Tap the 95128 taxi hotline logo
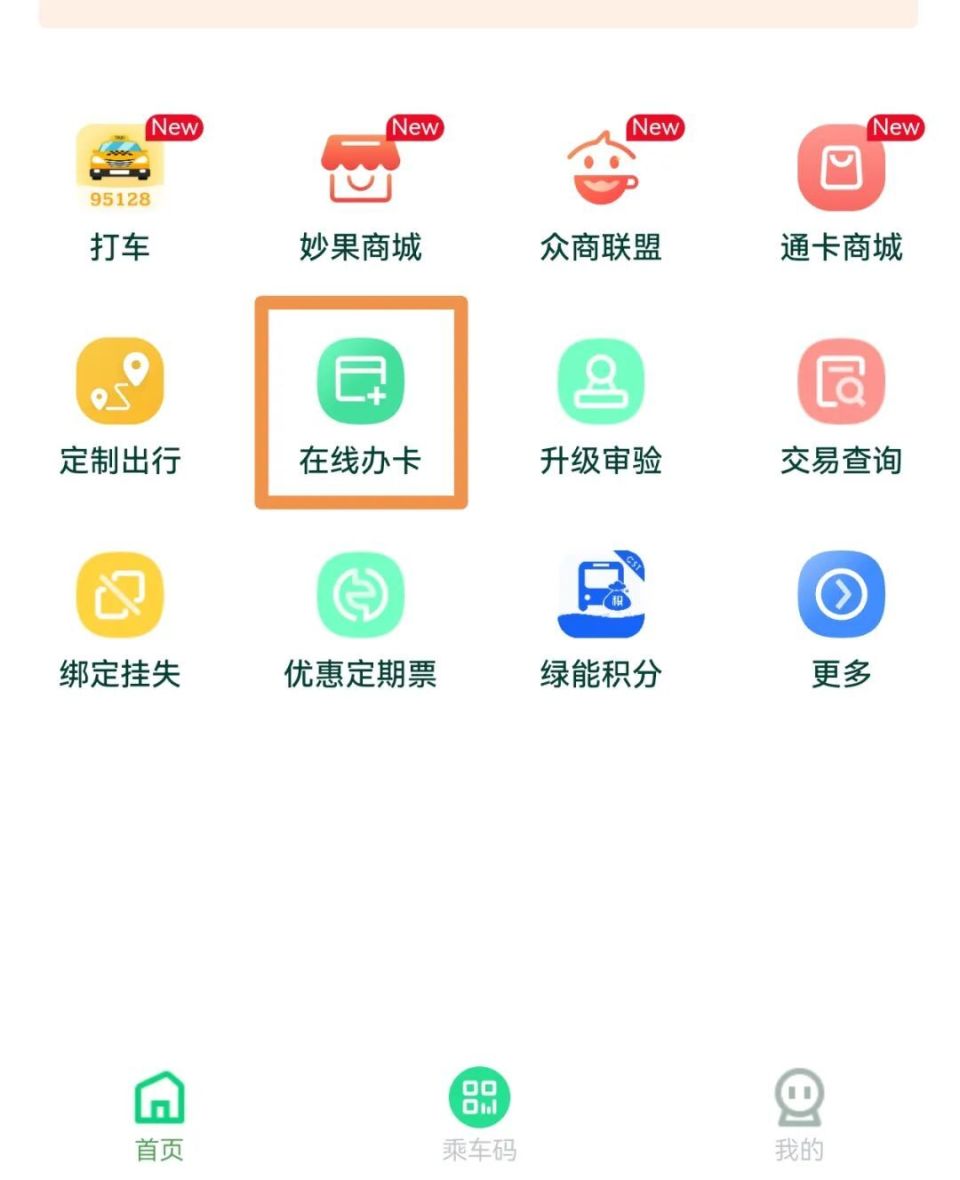This screenshot has height=1180, width=960. (120, 198)
